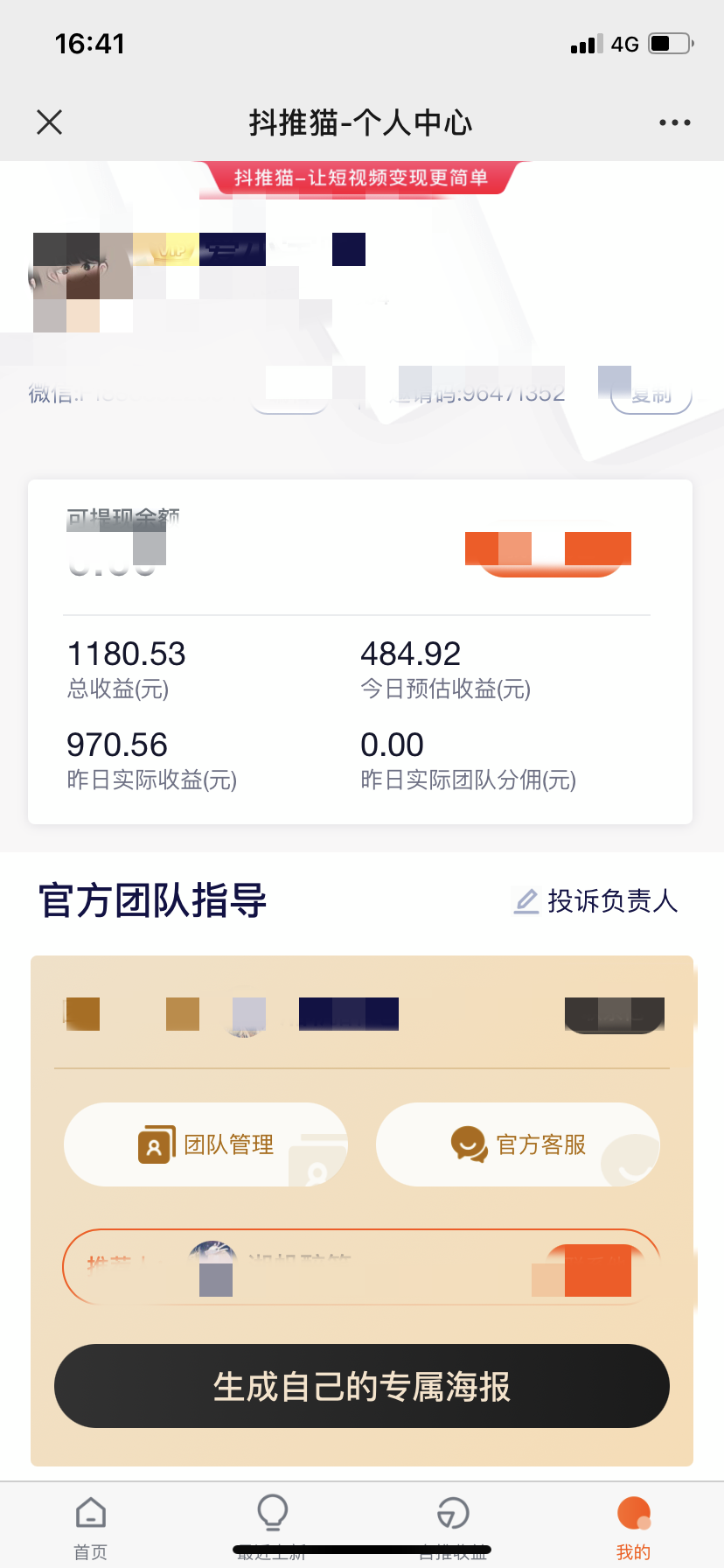Open the three-dot overflow menu
This screenshot has width=724, height=1568.
coord(674,122)
